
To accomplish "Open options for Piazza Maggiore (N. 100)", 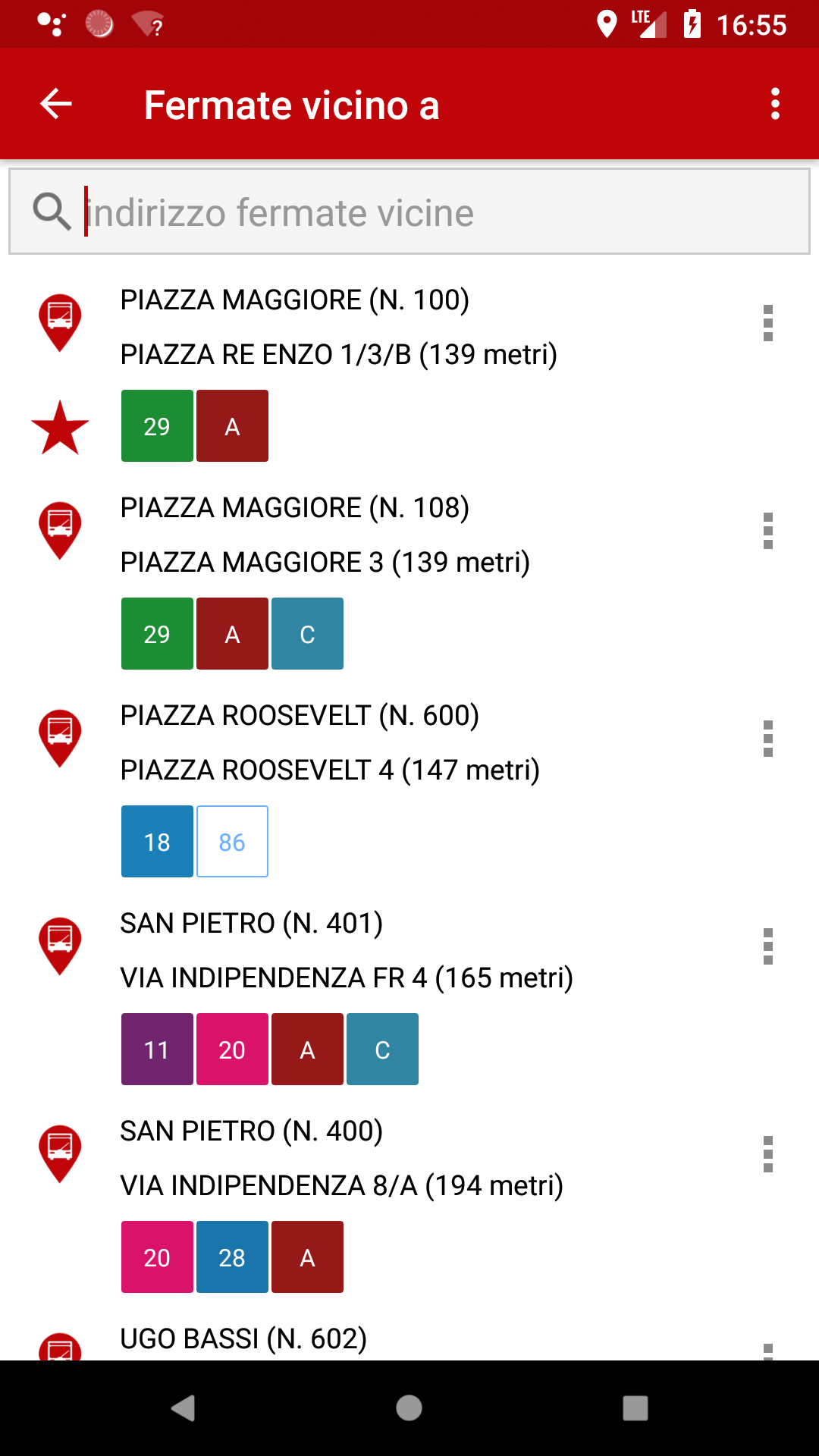I will coord(767,323).
